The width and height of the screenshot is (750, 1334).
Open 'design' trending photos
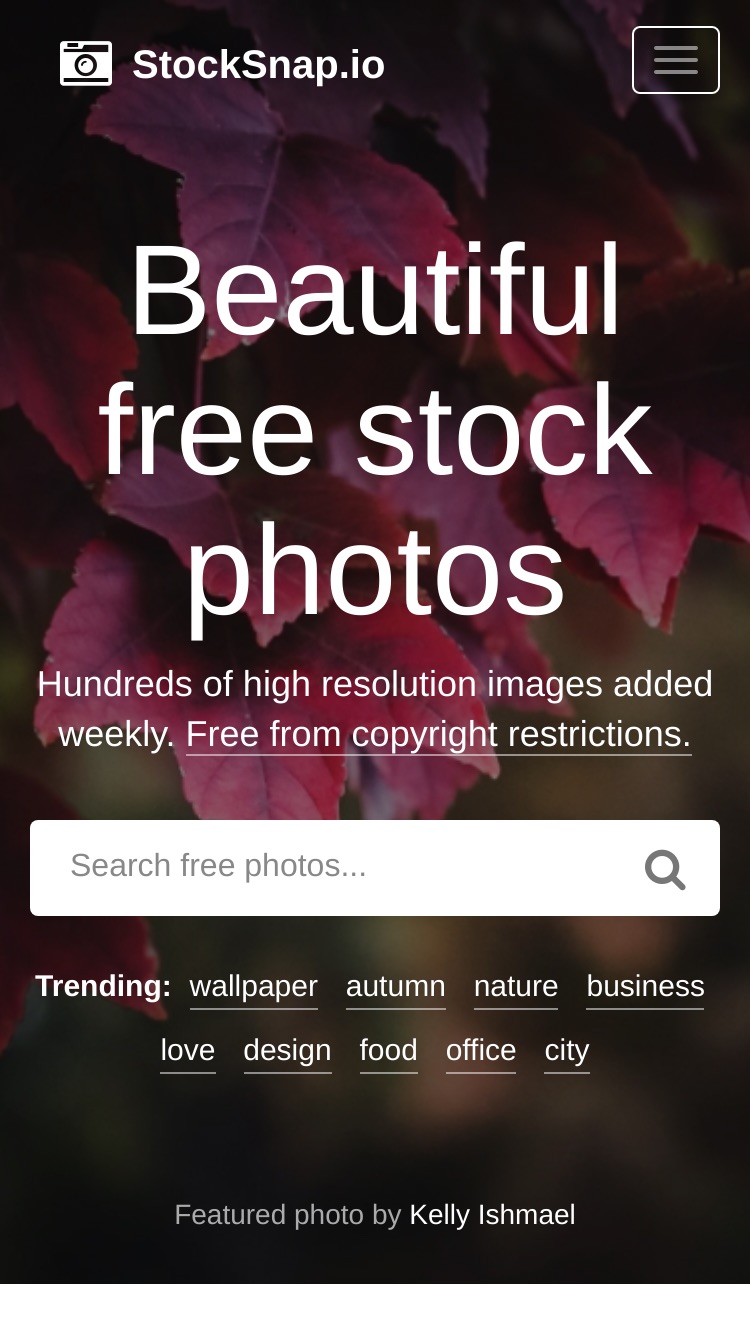pos(288,1051)
